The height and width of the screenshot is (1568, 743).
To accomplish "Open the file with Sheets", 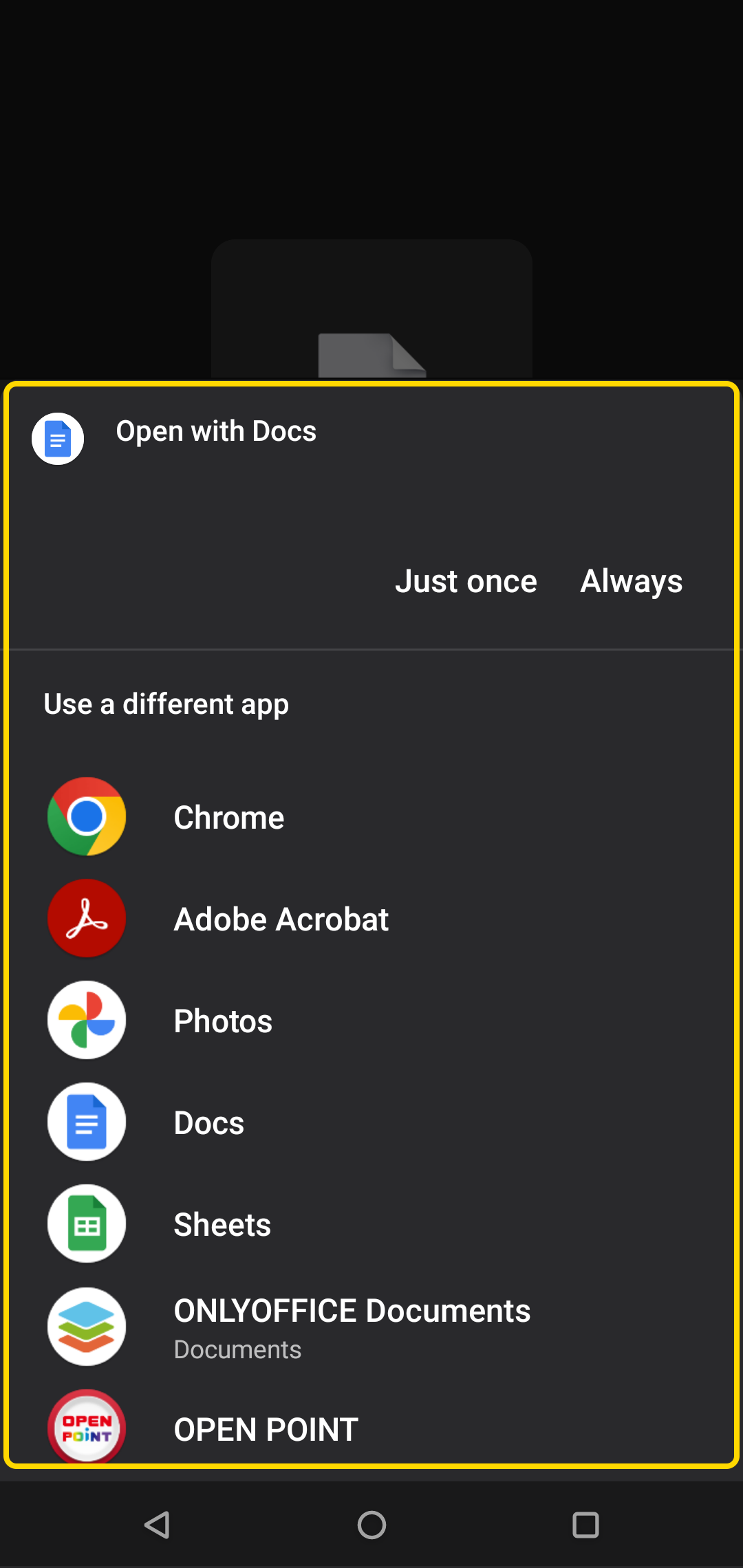I will coord(371,1224).
